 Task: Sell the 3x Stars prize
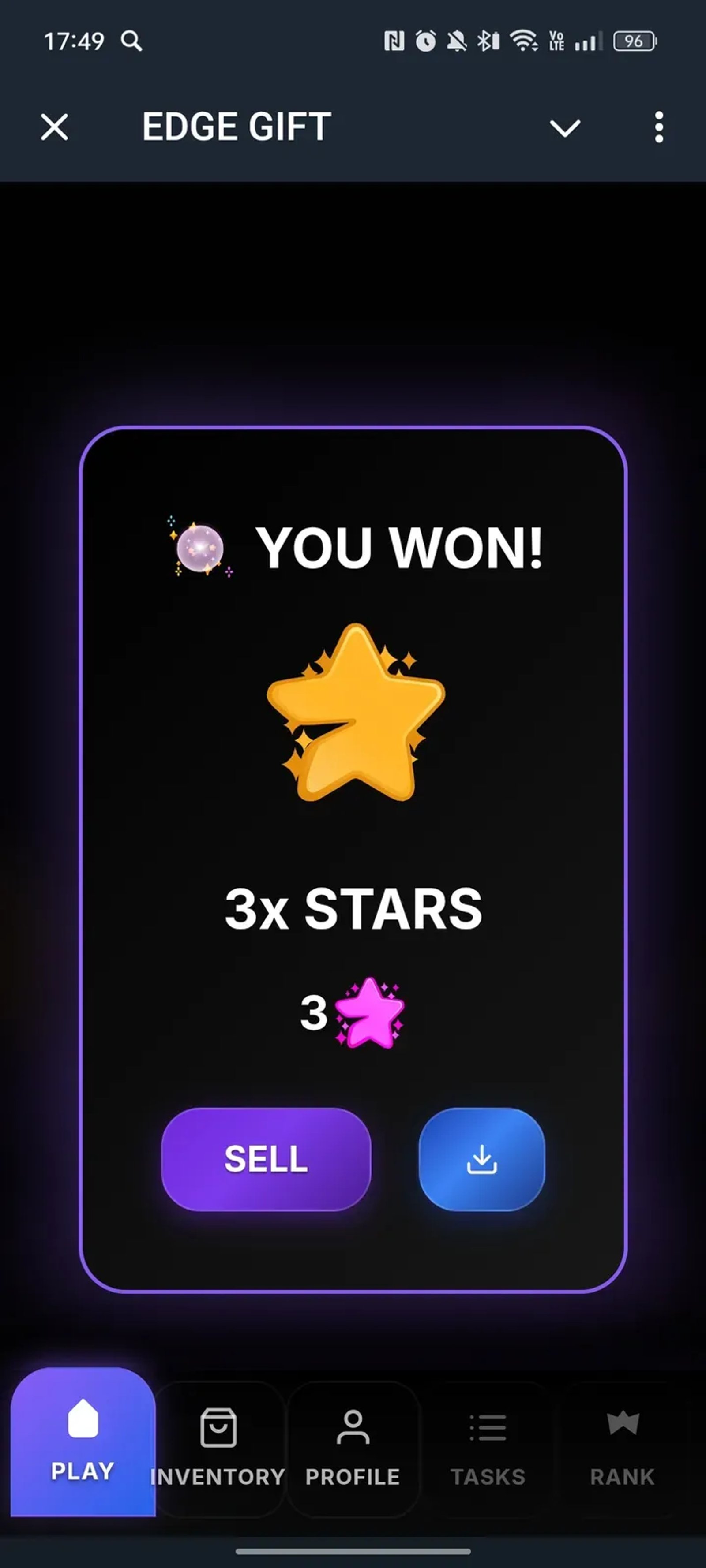pyautogui.click(x=266, y=1159)
